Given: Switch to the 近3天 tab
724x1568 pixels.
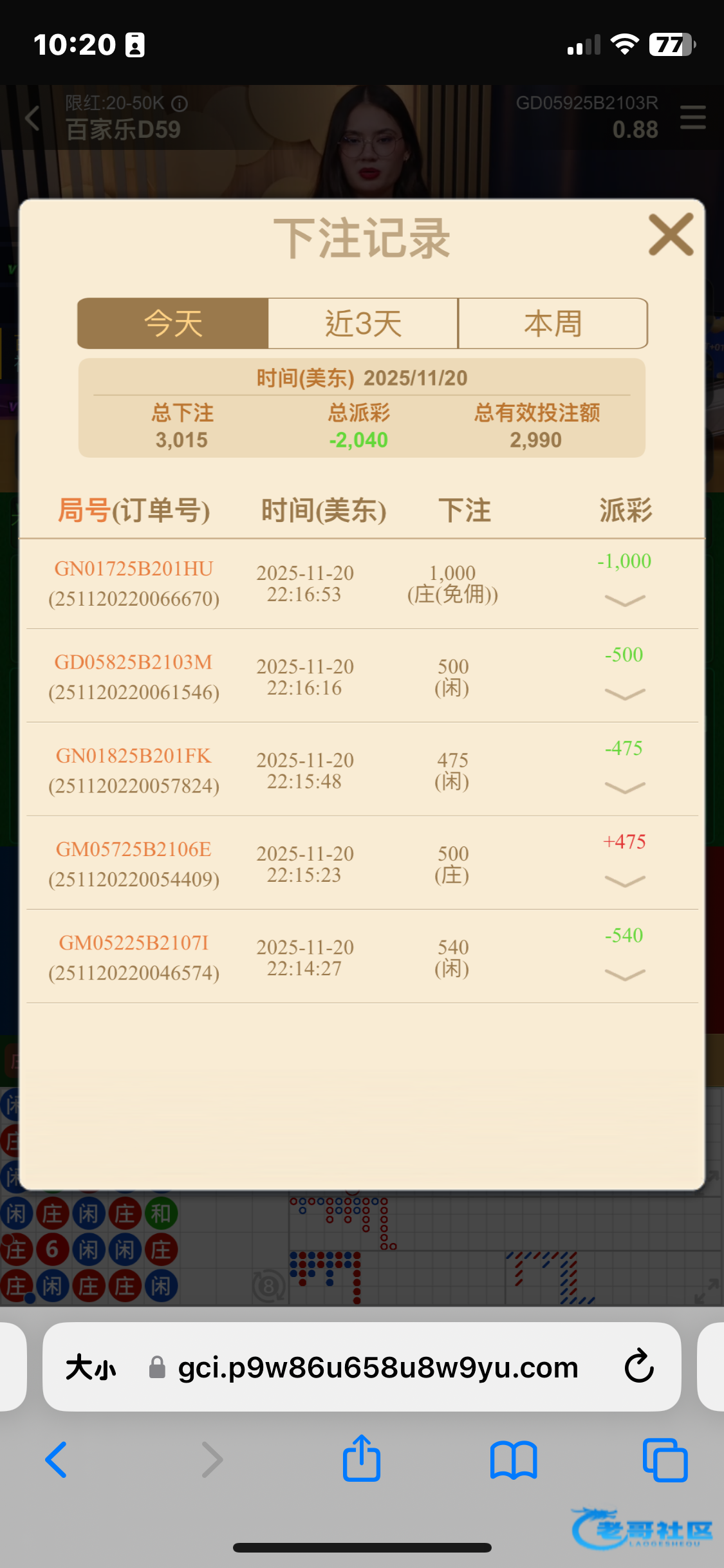Looking at the screenshot, I should pyautogui.click(x=363, y=323).
